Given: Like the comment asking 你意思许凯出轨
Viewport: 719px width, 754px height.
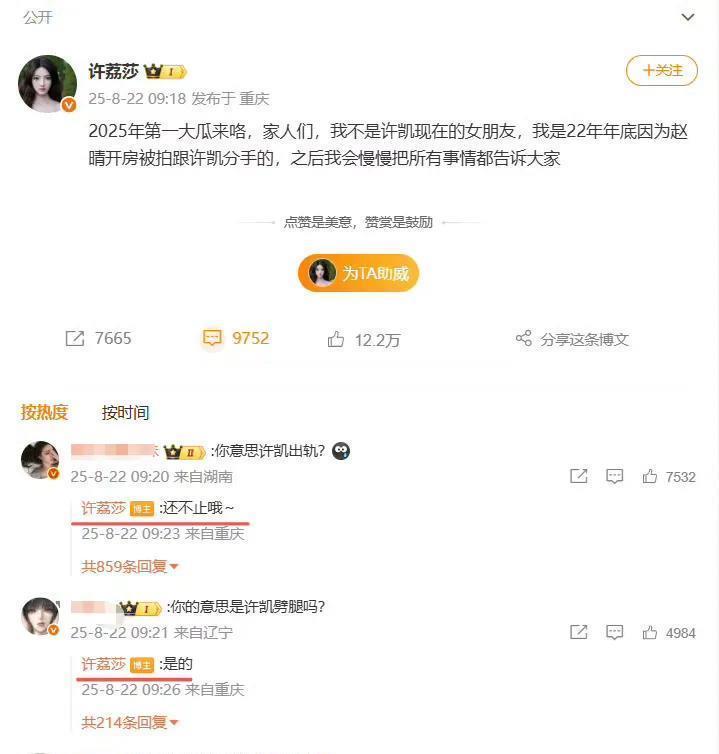Looking at the screenshot, I should (x=668, y=477).
